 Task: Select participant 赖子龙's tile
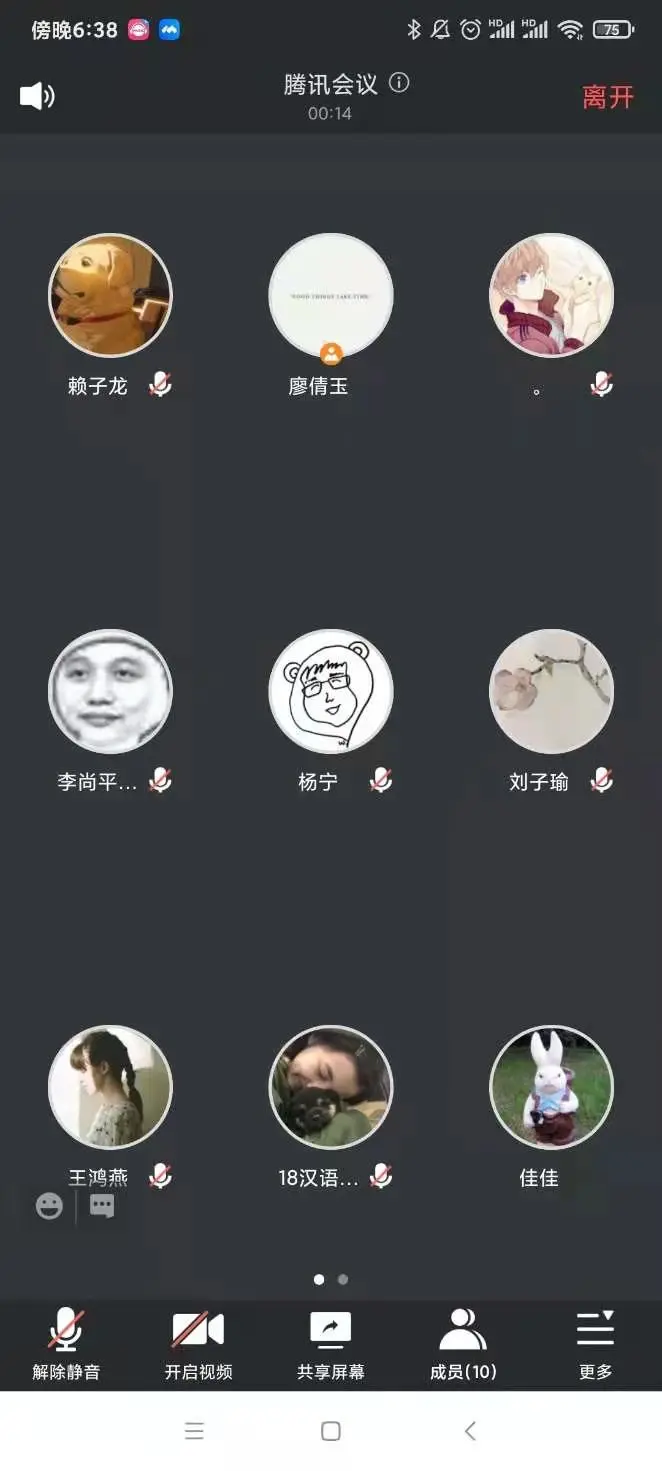[110, 296]
